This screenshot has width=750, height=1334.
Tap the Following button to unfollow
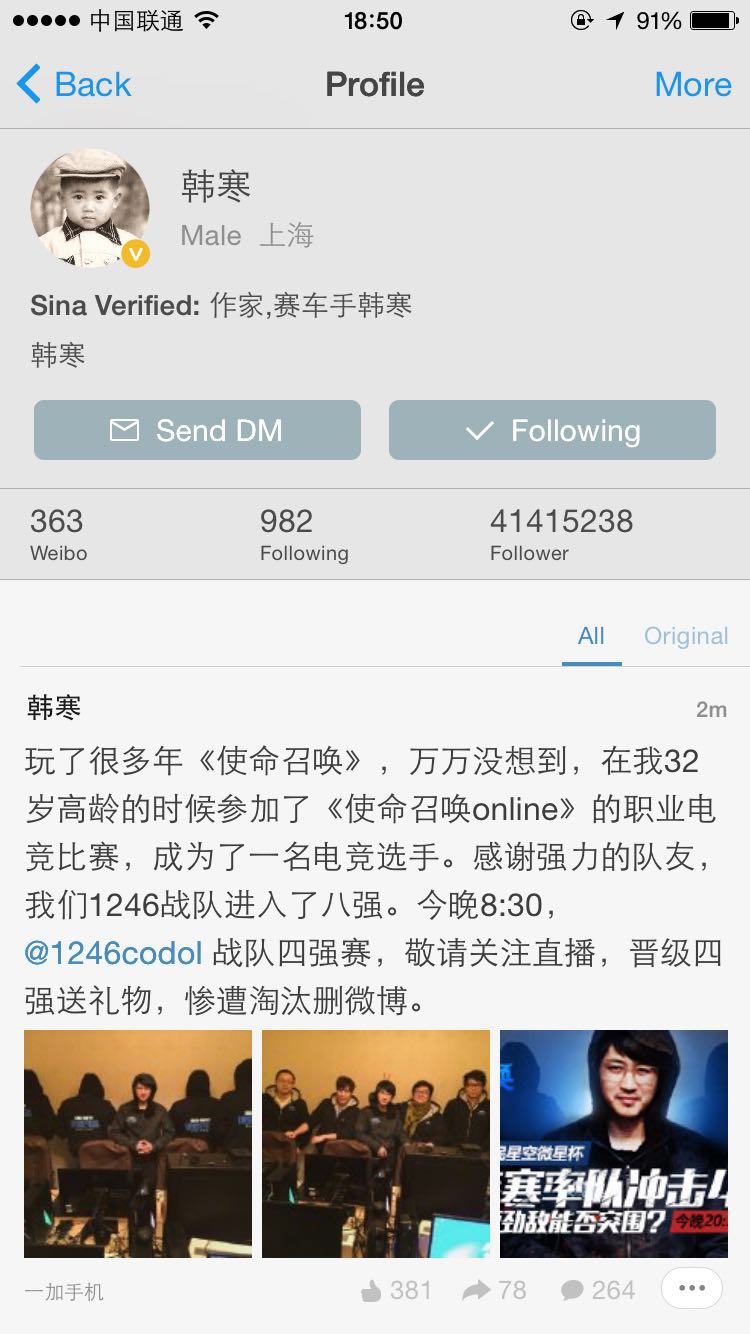pyautogui.click(x=552, y=430)
